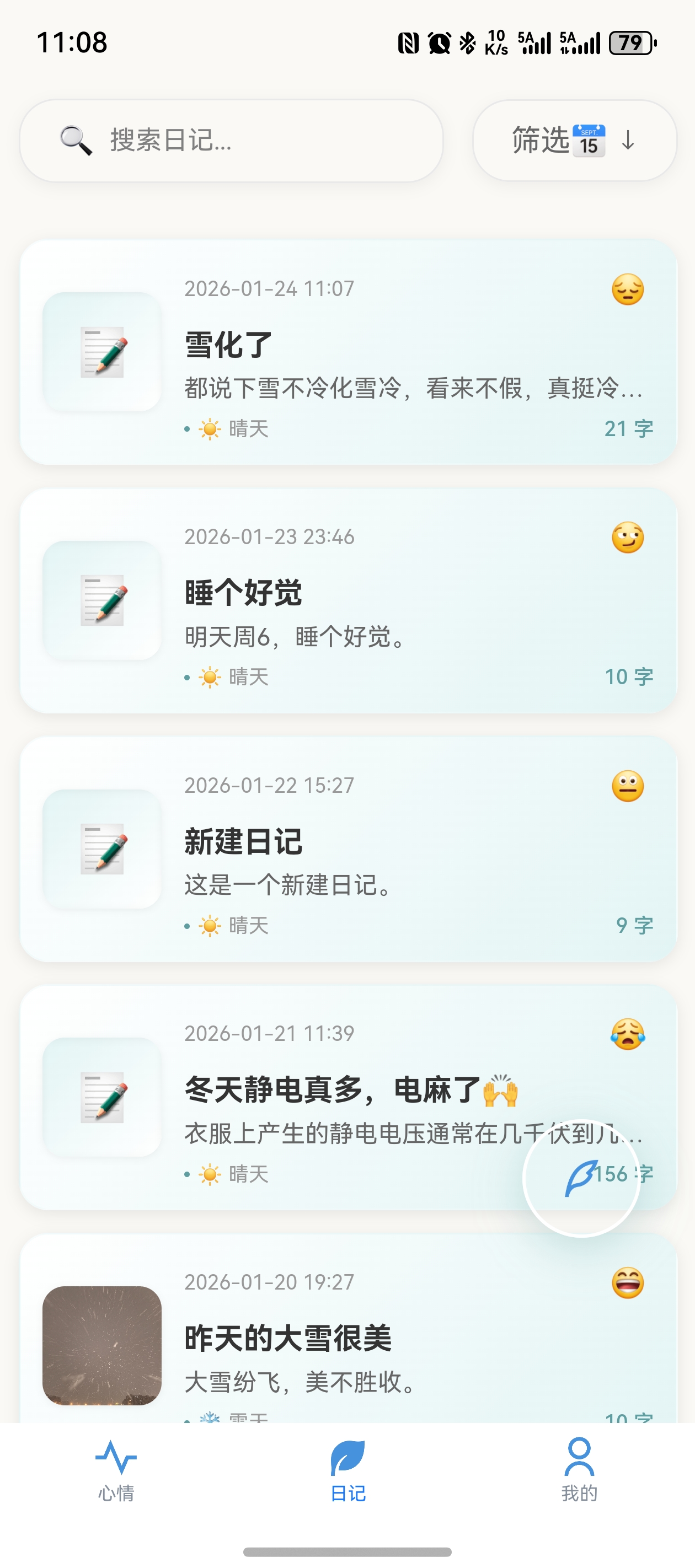This screenshot has height=1568, width=695.
Task: Click the crying emoji on the static electricity diary
Action: click(628, 1034)
